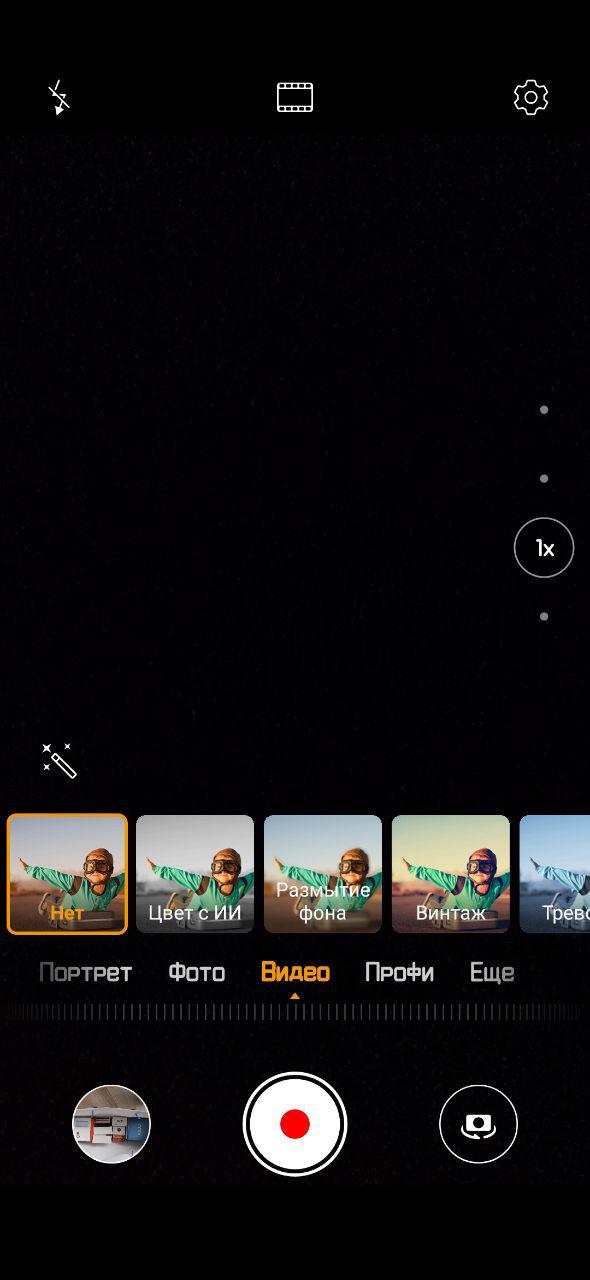Image resolution: width=590 pixels, height=1280 pixels.
Task: Apply the Цвет с ИИ filter
Action: pos(195,874)
